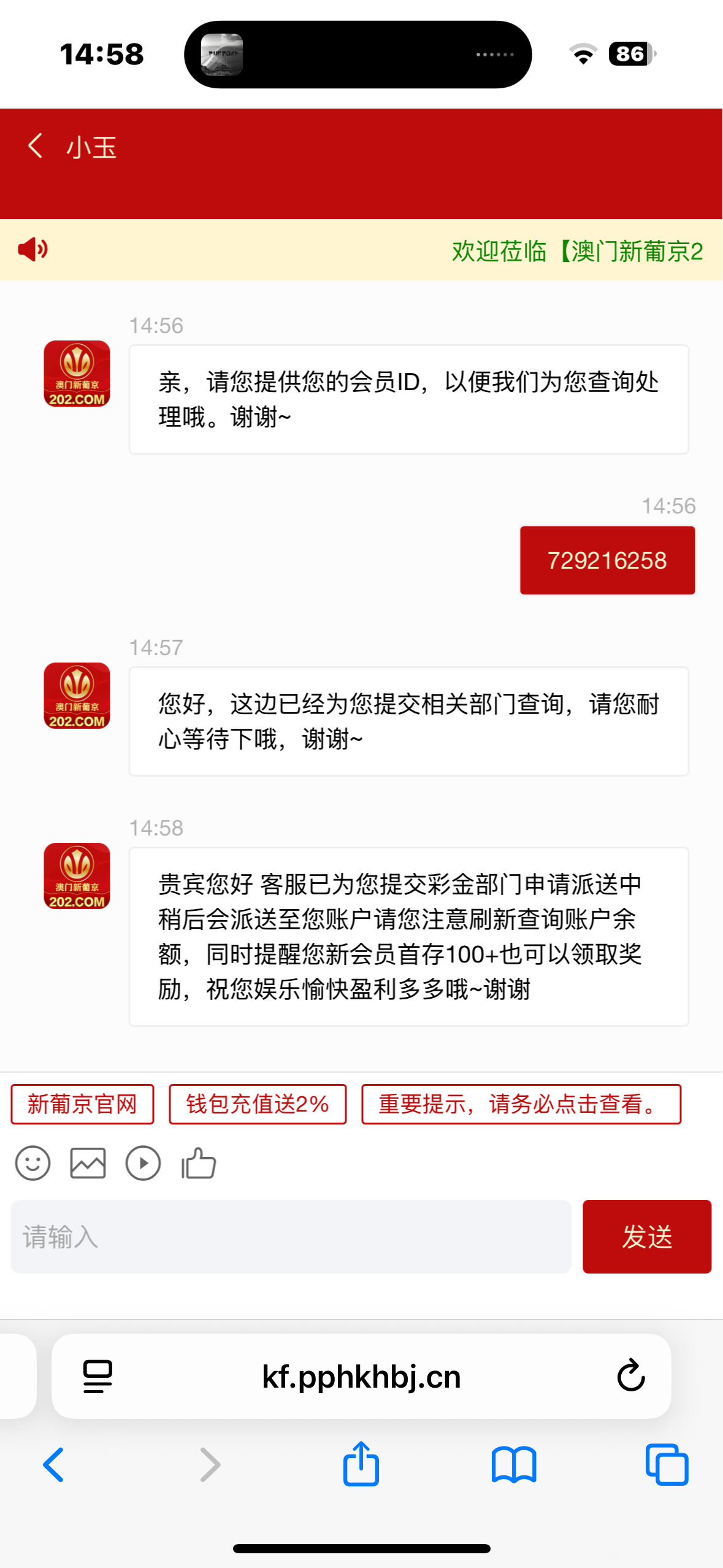Select the 钱包充值送2% chip

258,1104
